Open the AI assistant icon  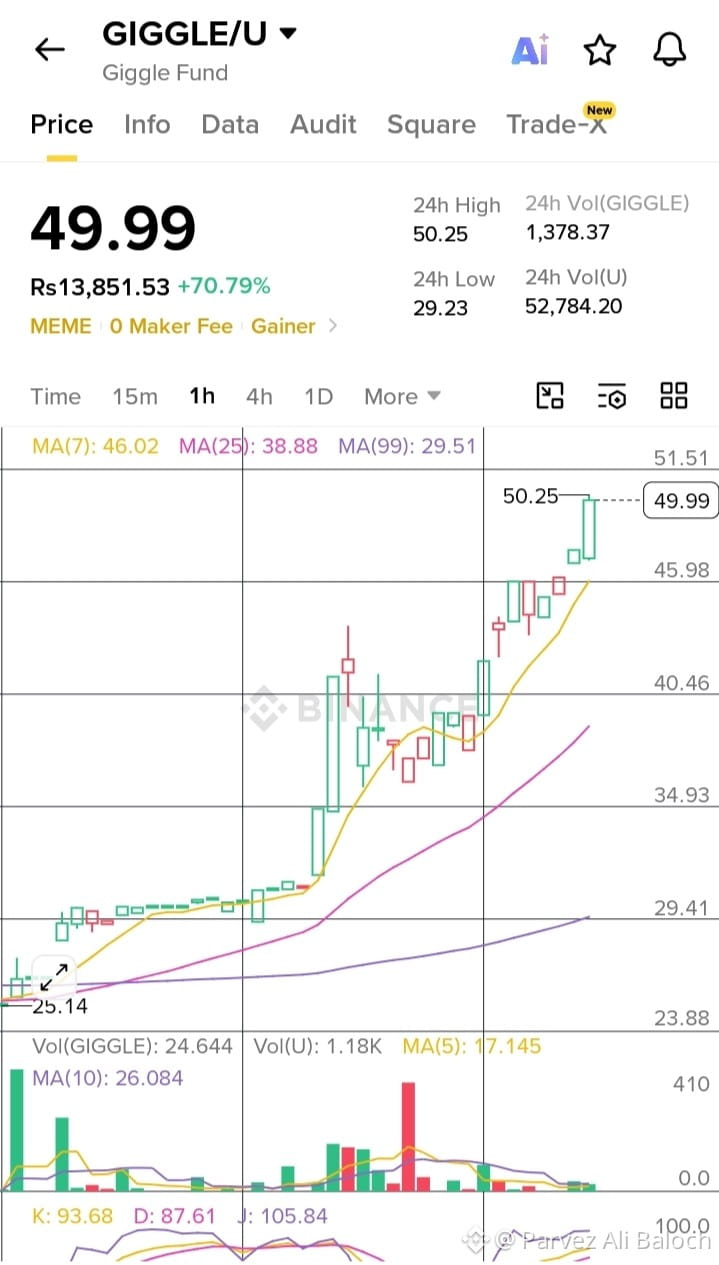[530, 50]
